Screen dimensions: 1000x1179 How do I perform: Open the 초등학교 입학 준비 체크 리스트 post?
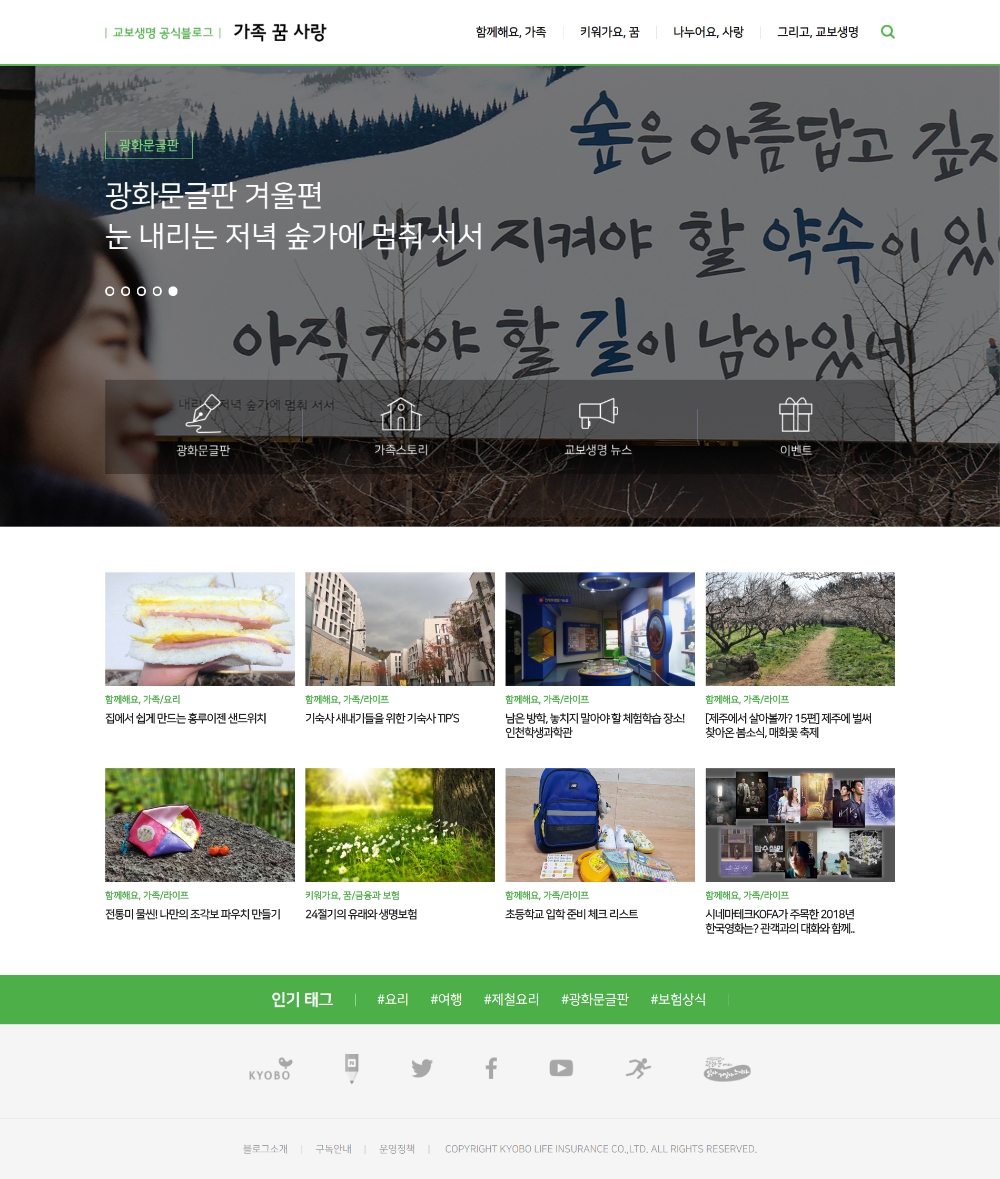click(x=600, y=825)
